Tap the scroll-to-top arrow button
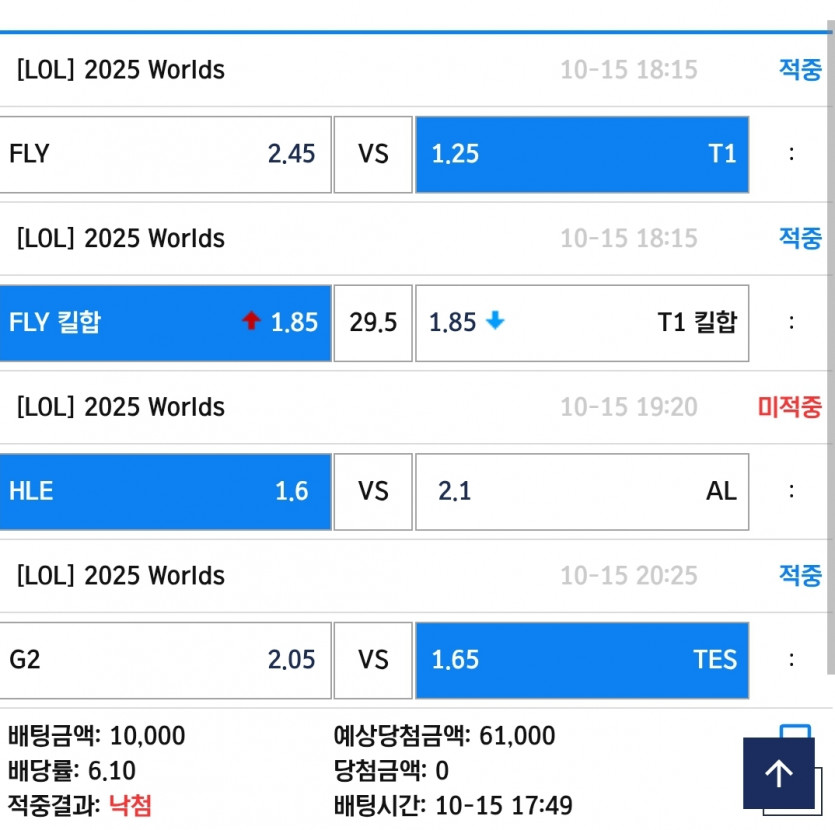Viewport: 835px width, 830px height. pyautogui.click(x=778, y=772)
